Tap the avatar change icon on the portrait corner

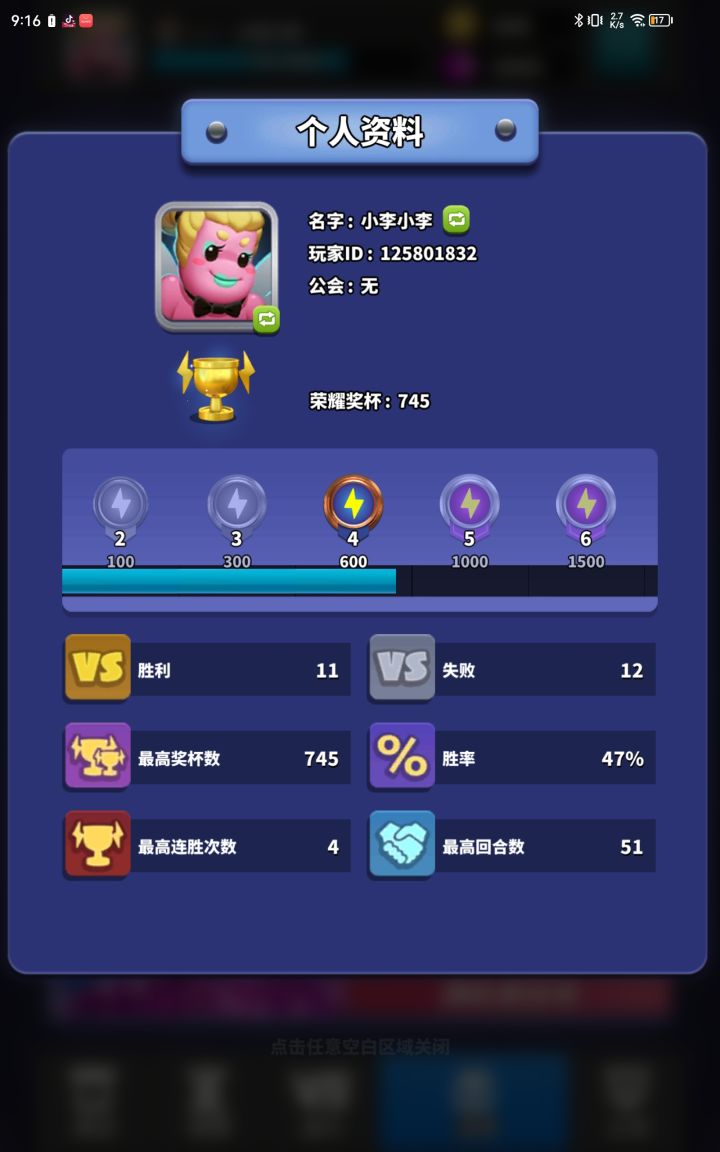(264, 319)
